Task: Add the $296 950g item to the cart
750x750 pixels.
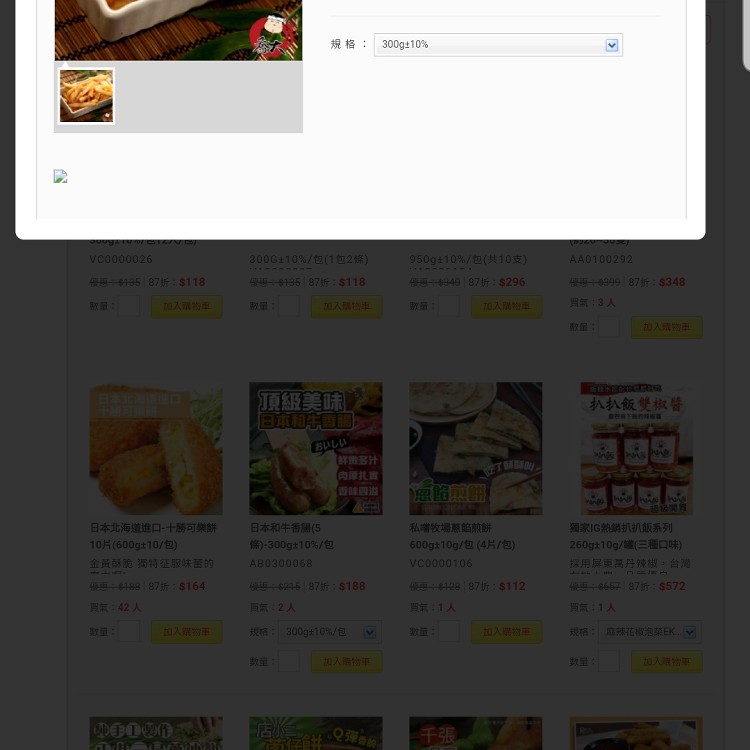Action: 506,306
